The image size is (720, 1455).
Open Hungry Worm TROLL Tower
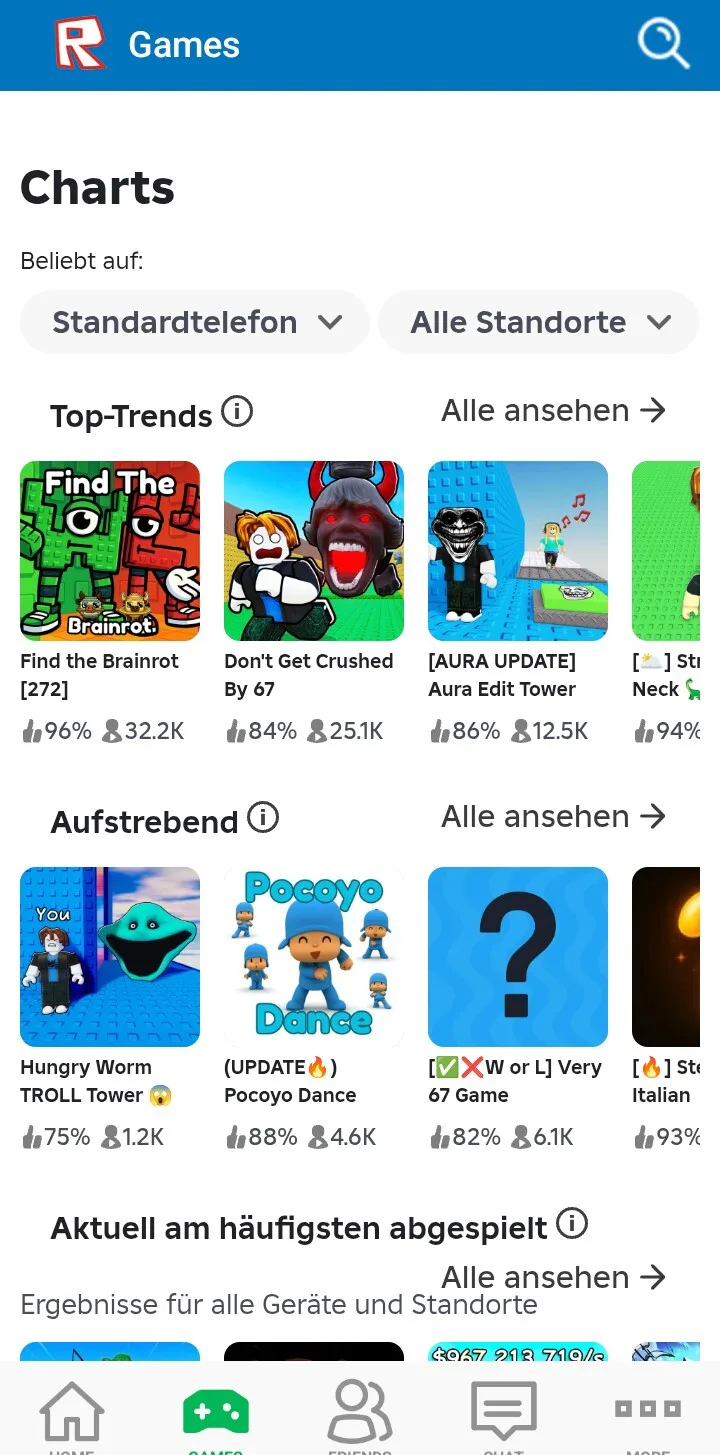click(110, 957)
